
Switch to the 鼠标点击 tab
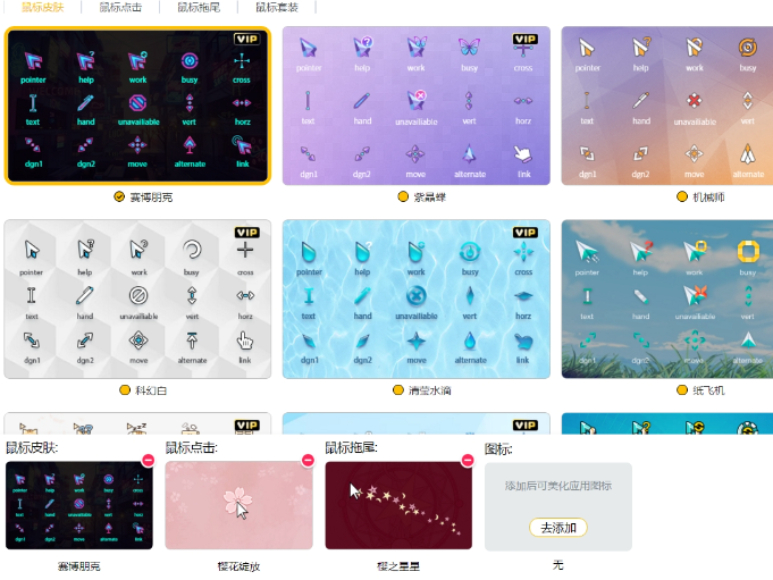(120, 7)
